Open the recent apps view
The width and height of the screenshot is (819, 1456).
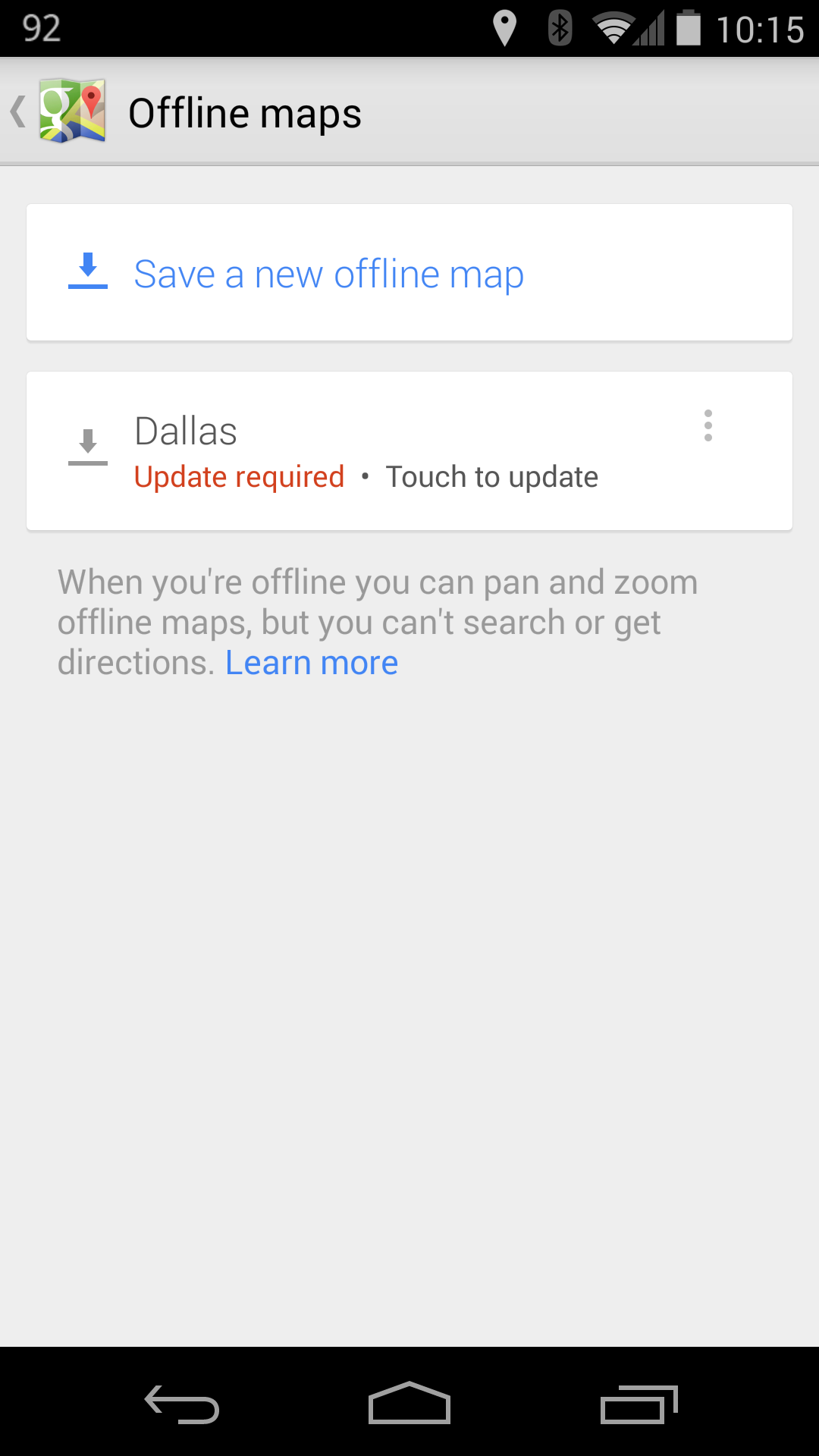(x=639, y=1404)
